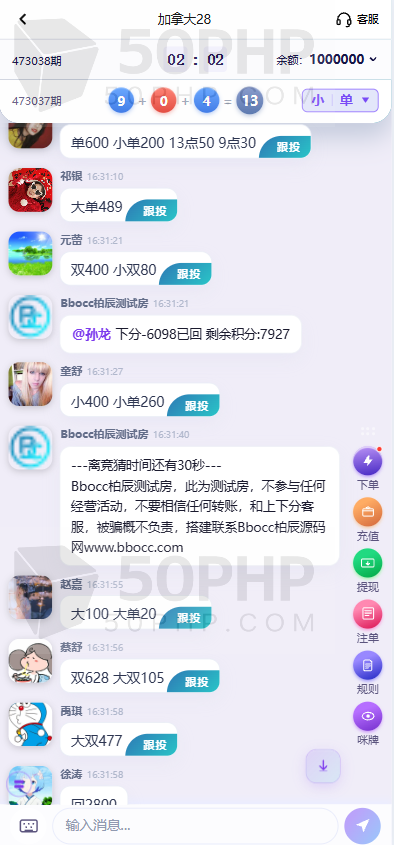Image resolution: width=394 pixels, height=845 pixels.
Task: Send the message with paper-plane button
Action: click(x=363, y=826)
